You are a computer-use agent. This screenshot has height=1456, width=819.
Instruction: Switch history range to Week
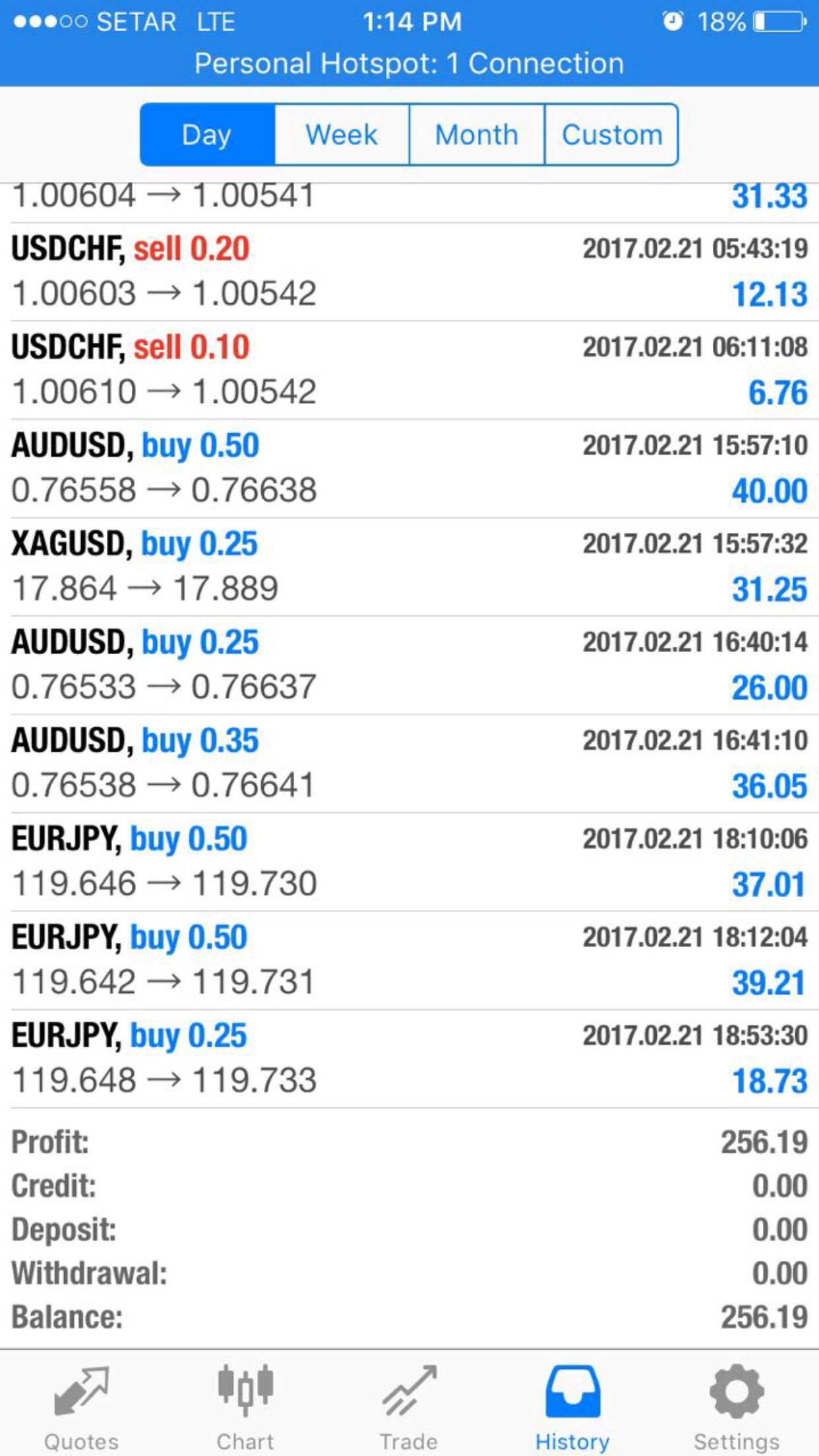point(342,135)
